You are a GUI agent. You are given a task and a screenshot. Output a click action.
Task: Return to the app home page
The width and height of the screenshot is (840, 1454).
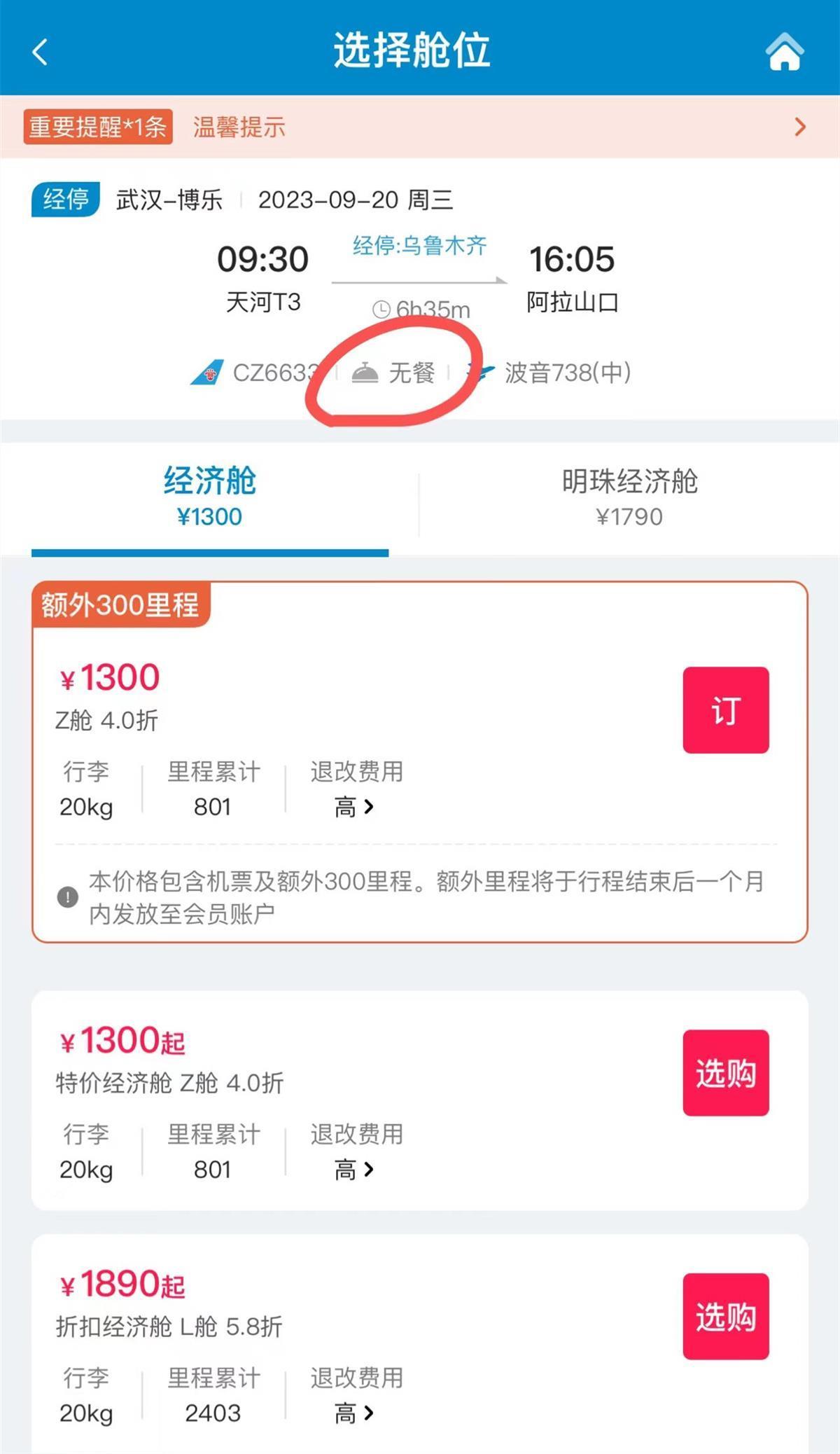pyautogui.click(x=784, y=52)
